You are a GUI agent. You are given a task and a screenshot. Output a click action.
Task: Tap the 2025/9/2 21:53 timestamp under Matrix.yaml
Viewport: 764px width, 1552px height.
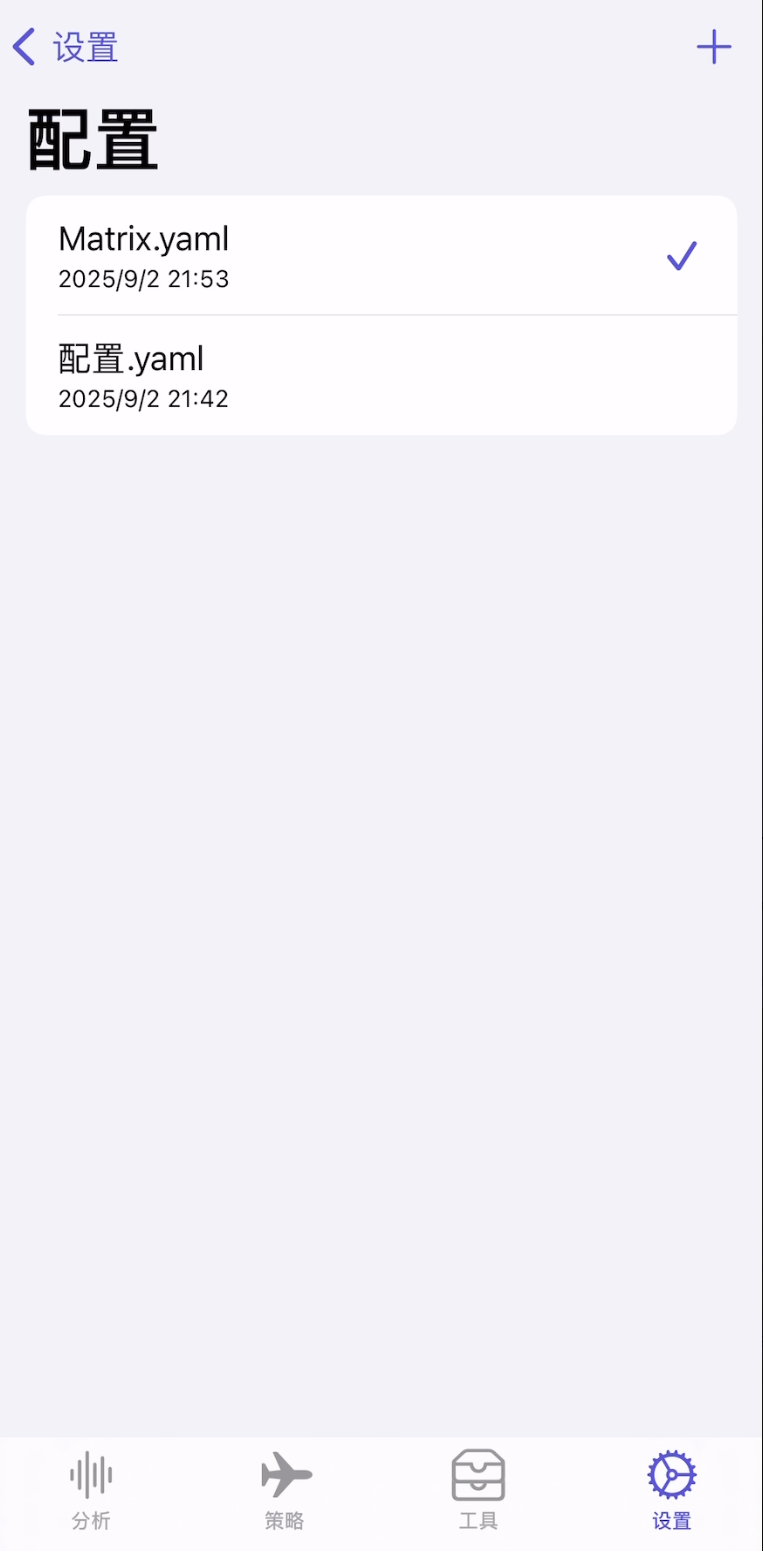tap(143, 278)
